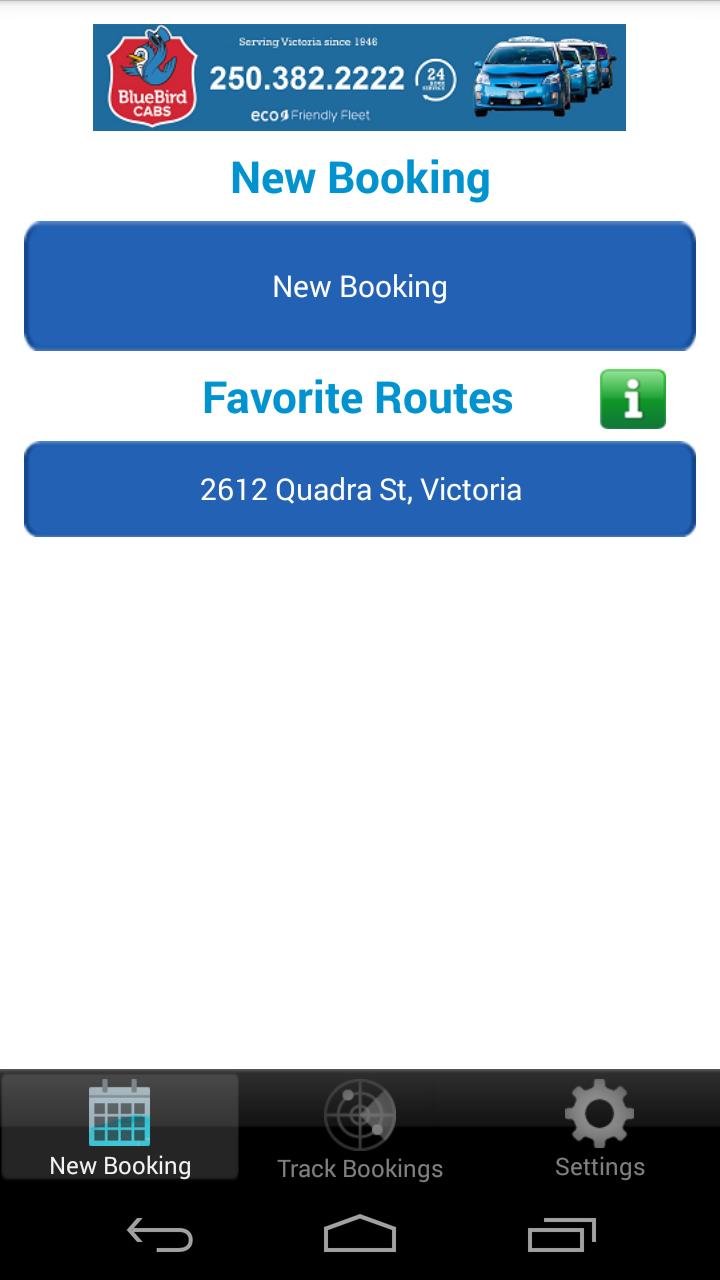Open the recent apps overview
Image resolution: width=720 pixels, height=1280 pixels.
pyautogui.click(x=561, y=1236)
